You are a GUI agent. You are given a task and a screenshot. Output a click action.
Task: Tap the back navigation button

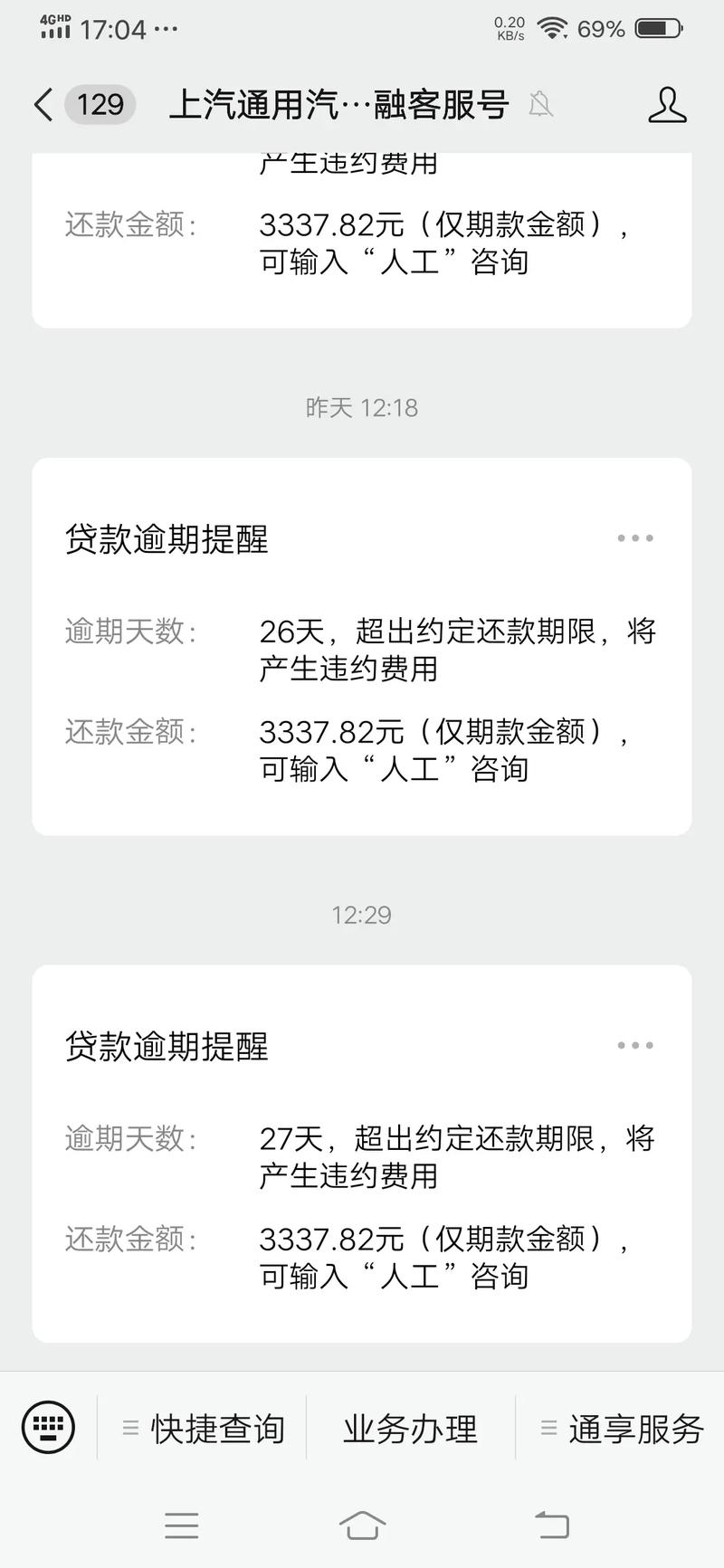click(554, 1525)
